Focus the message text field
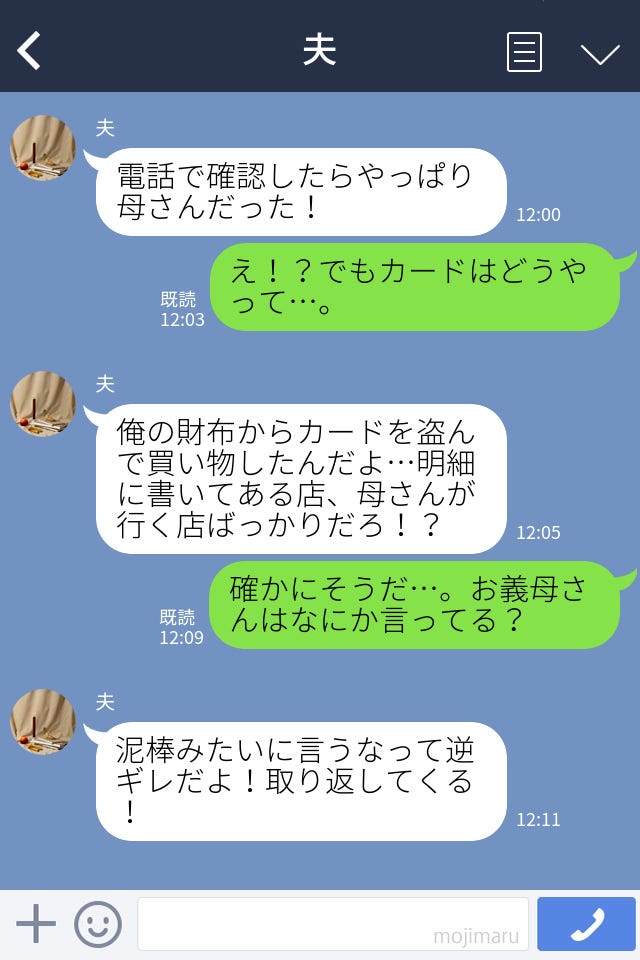640x960 pixels. (332, 924)
